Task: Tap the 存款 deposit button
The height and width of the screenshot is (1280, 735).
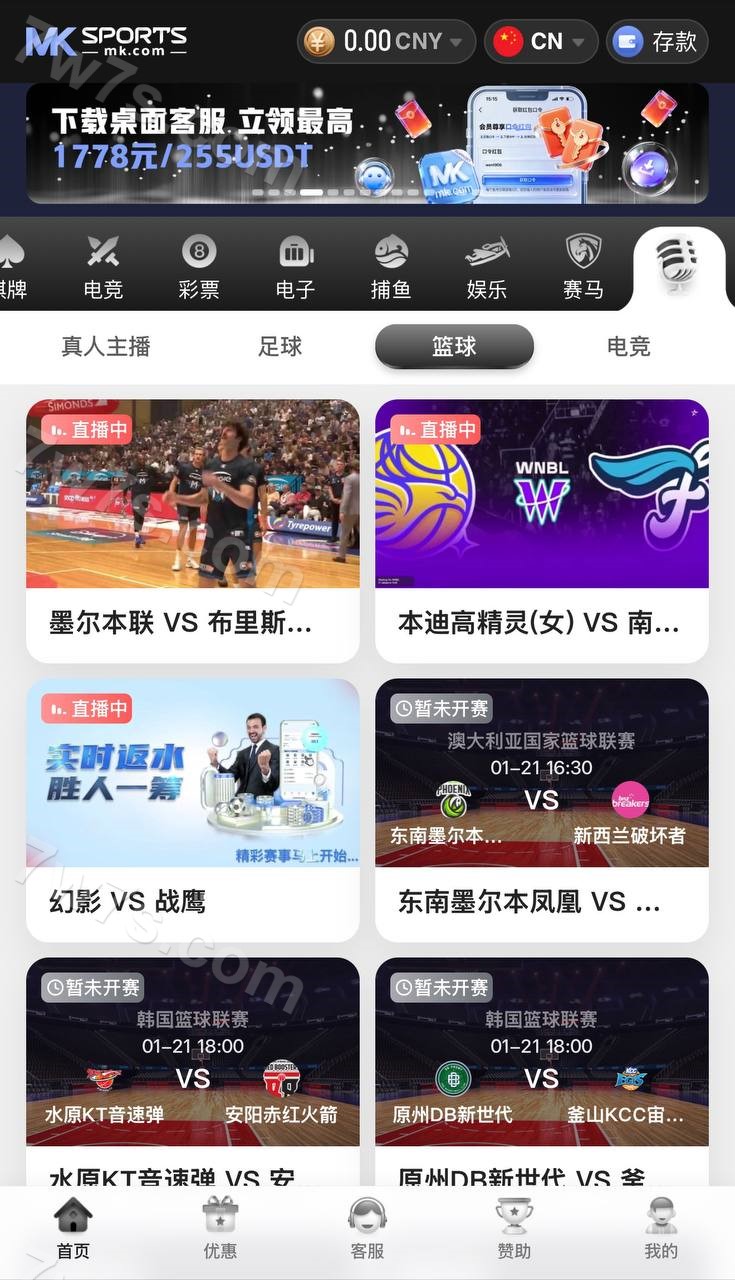Action: point(657,41)
